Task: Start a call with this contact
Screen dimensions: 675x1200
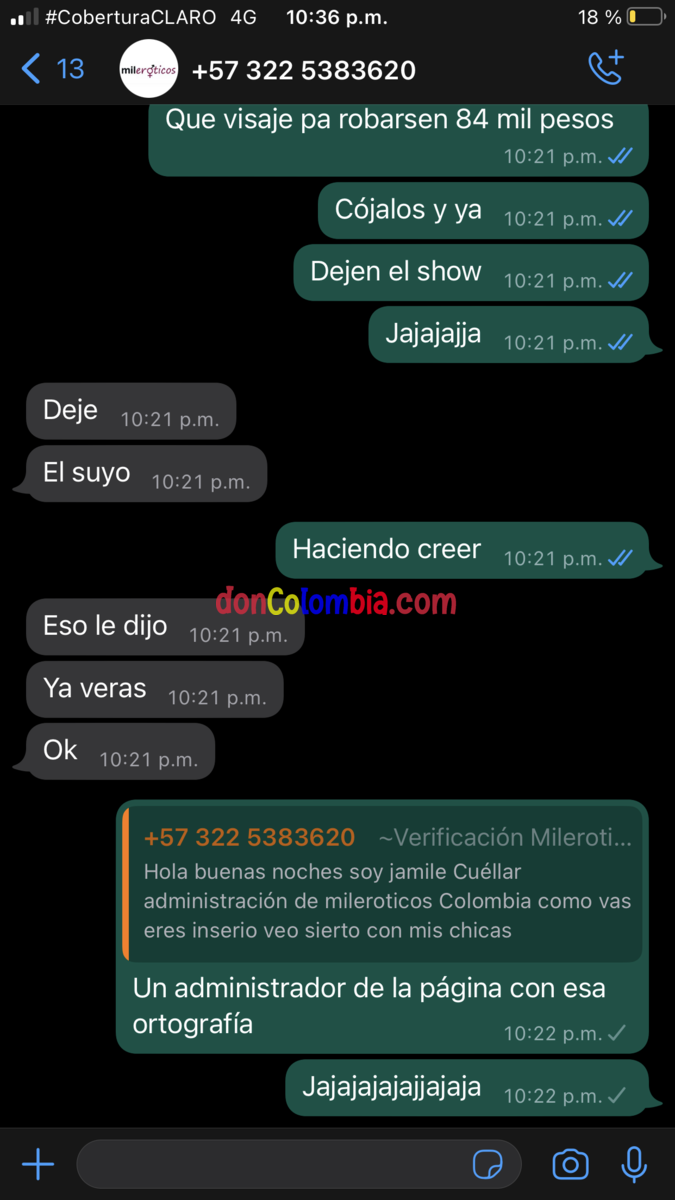Action: pyautogui.click(x=606, y=68)
